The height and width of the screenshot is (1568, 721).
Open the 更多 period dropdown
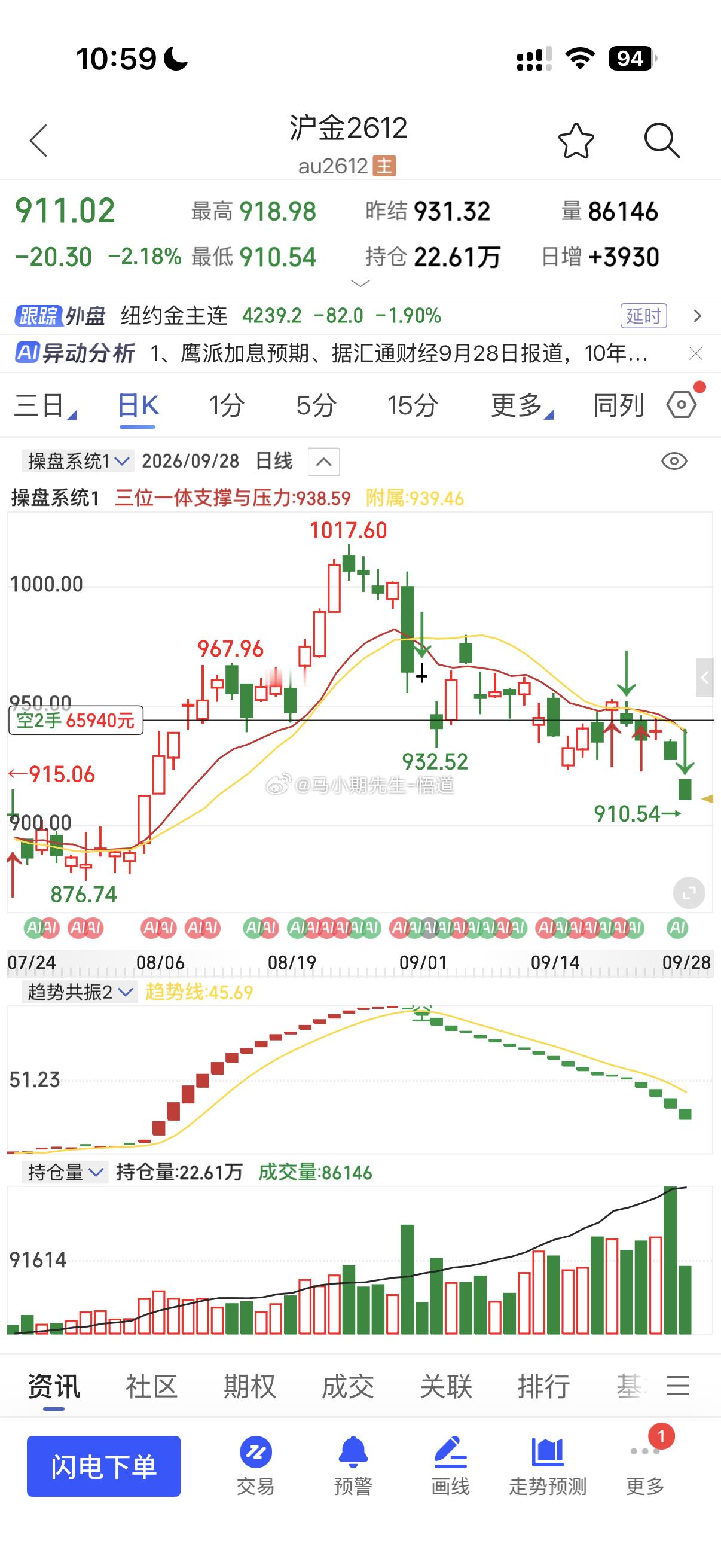[x=522, y=405]
